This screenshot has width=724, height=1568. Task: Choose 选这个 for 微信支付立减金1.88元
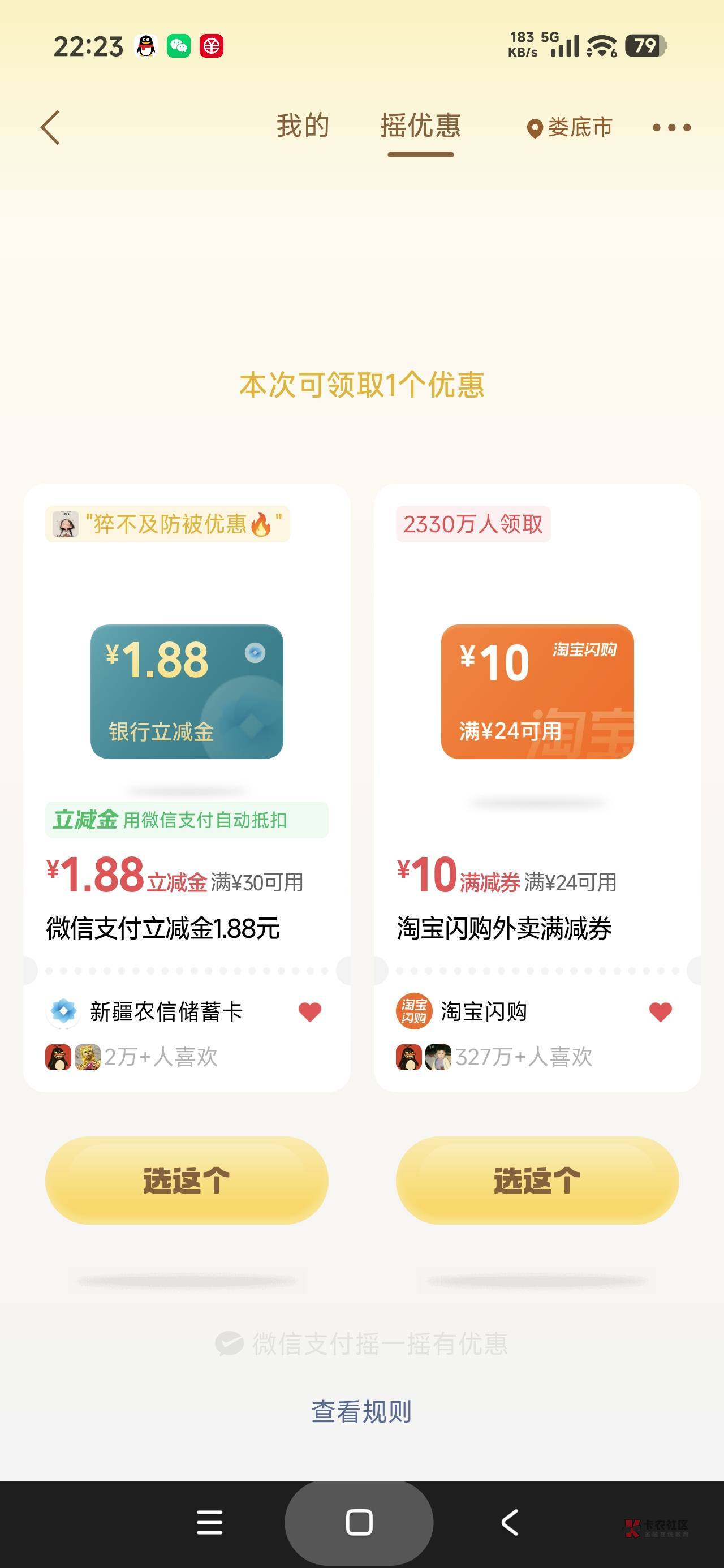click(x=187, y=1181)
